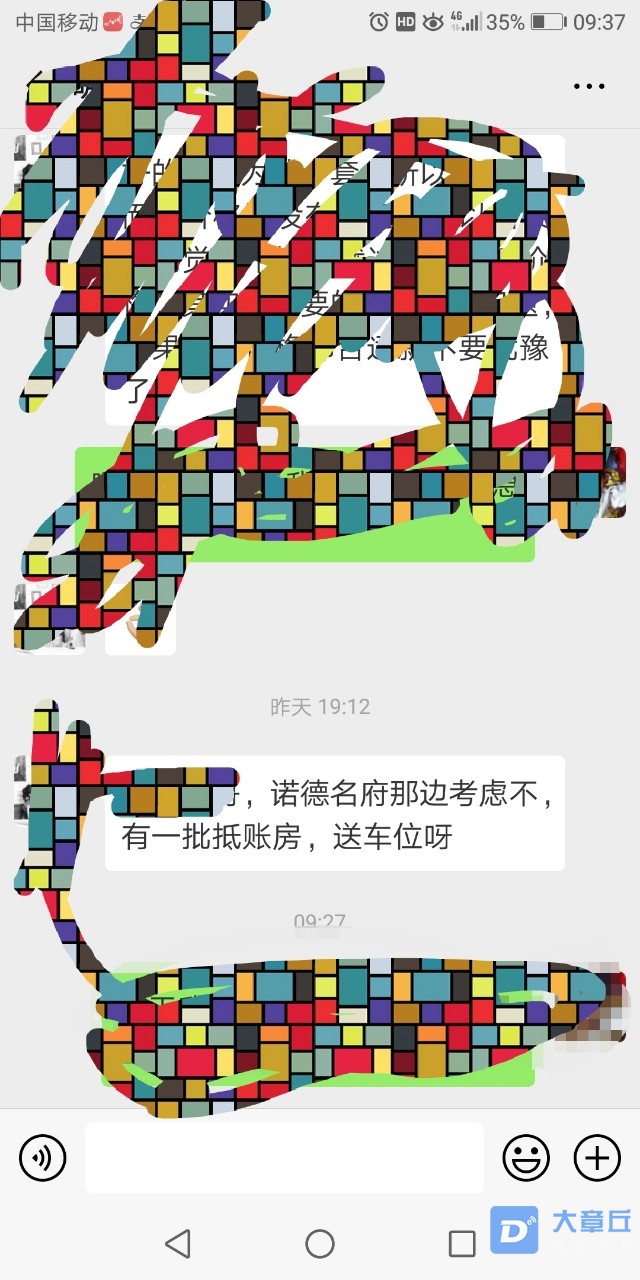
Task: Open the chat overflow menu
Action: [x=589, y=86]
